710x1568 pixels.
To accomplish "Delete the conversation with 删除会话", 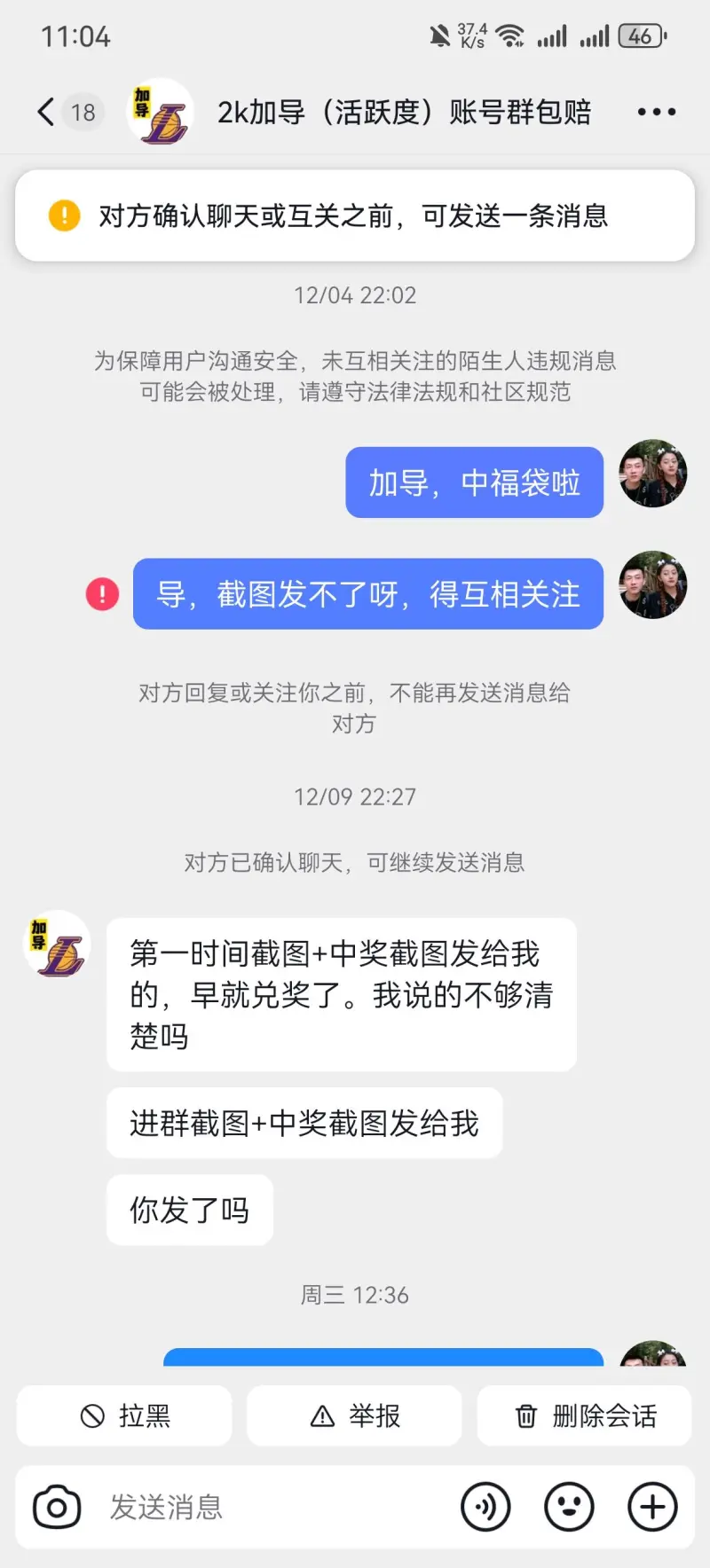I will pos(585,1416).
